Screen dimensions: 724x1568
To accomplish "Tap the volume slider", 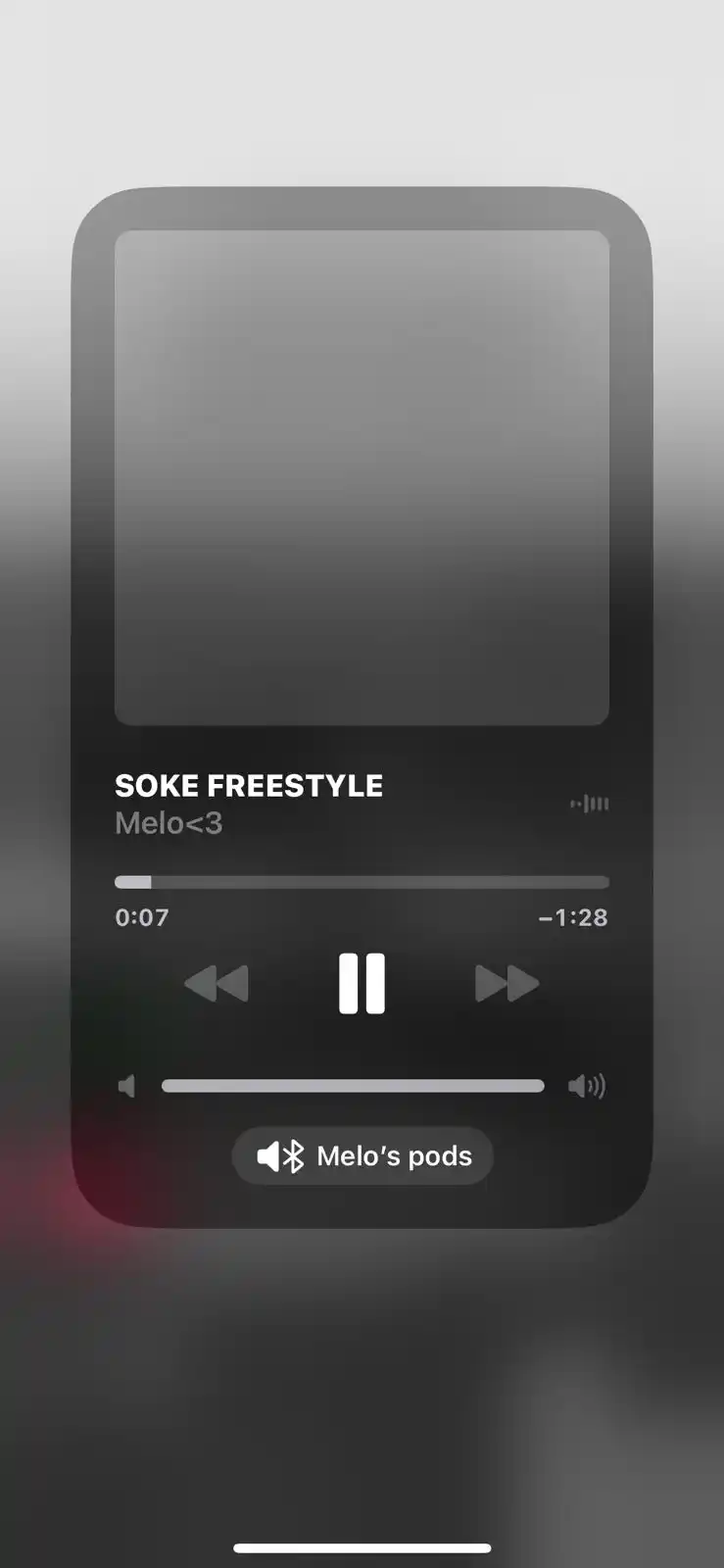I will pos(353,1086).
